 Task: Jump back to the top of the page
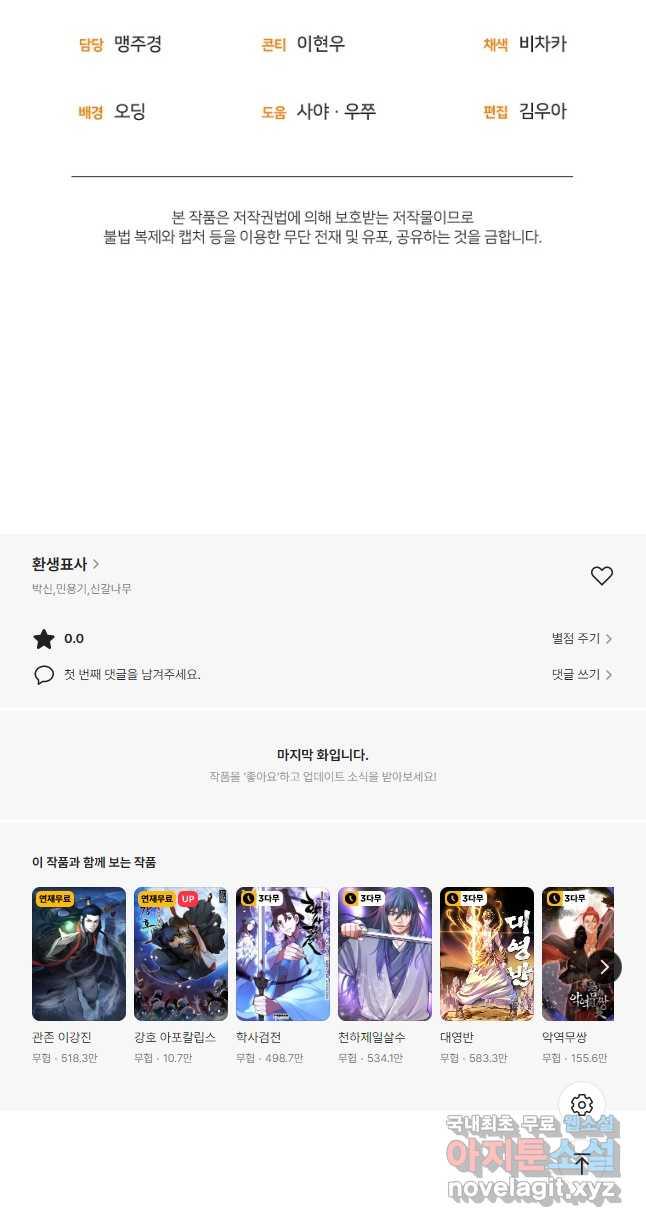tap(582, 1162)
